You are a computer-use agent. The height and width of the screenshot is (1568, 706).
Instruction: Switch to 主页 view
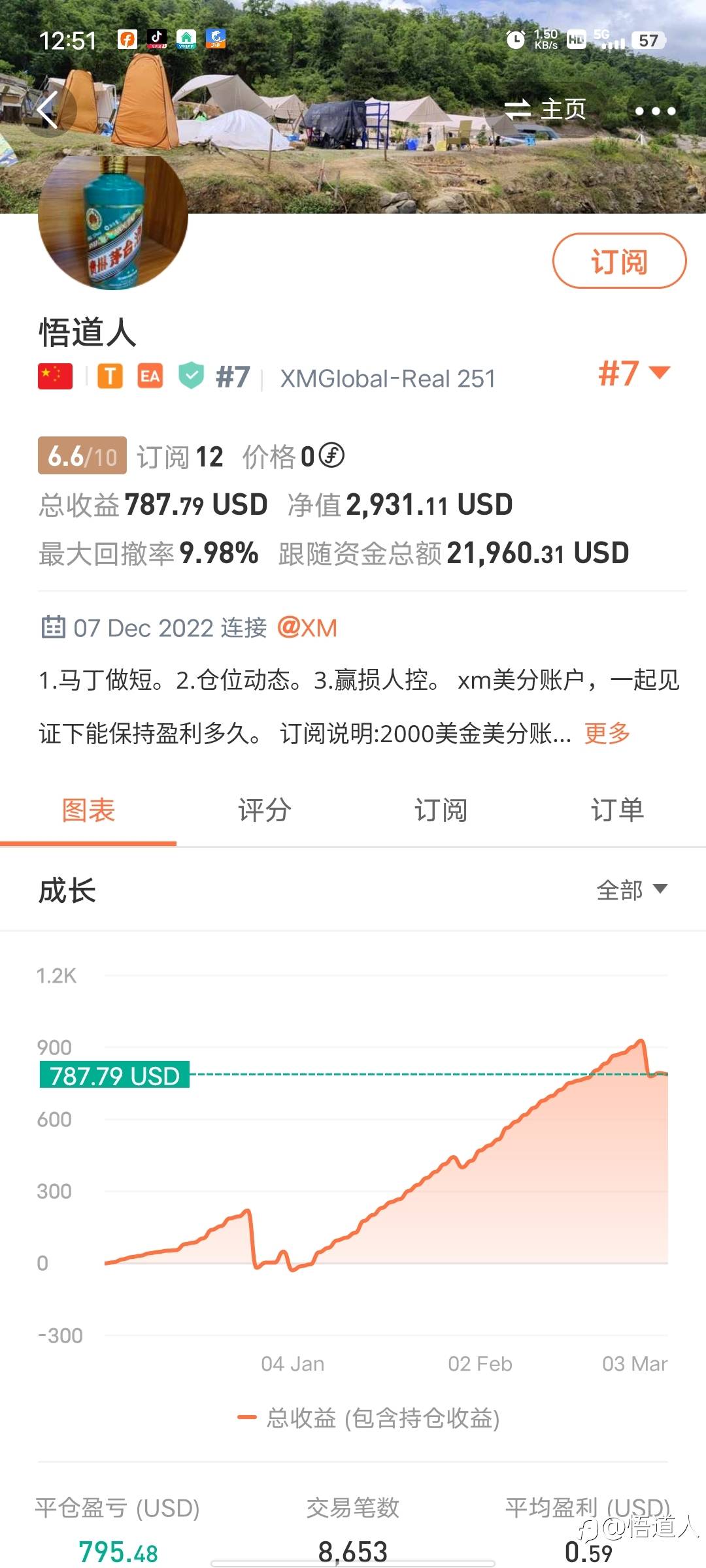546,110
